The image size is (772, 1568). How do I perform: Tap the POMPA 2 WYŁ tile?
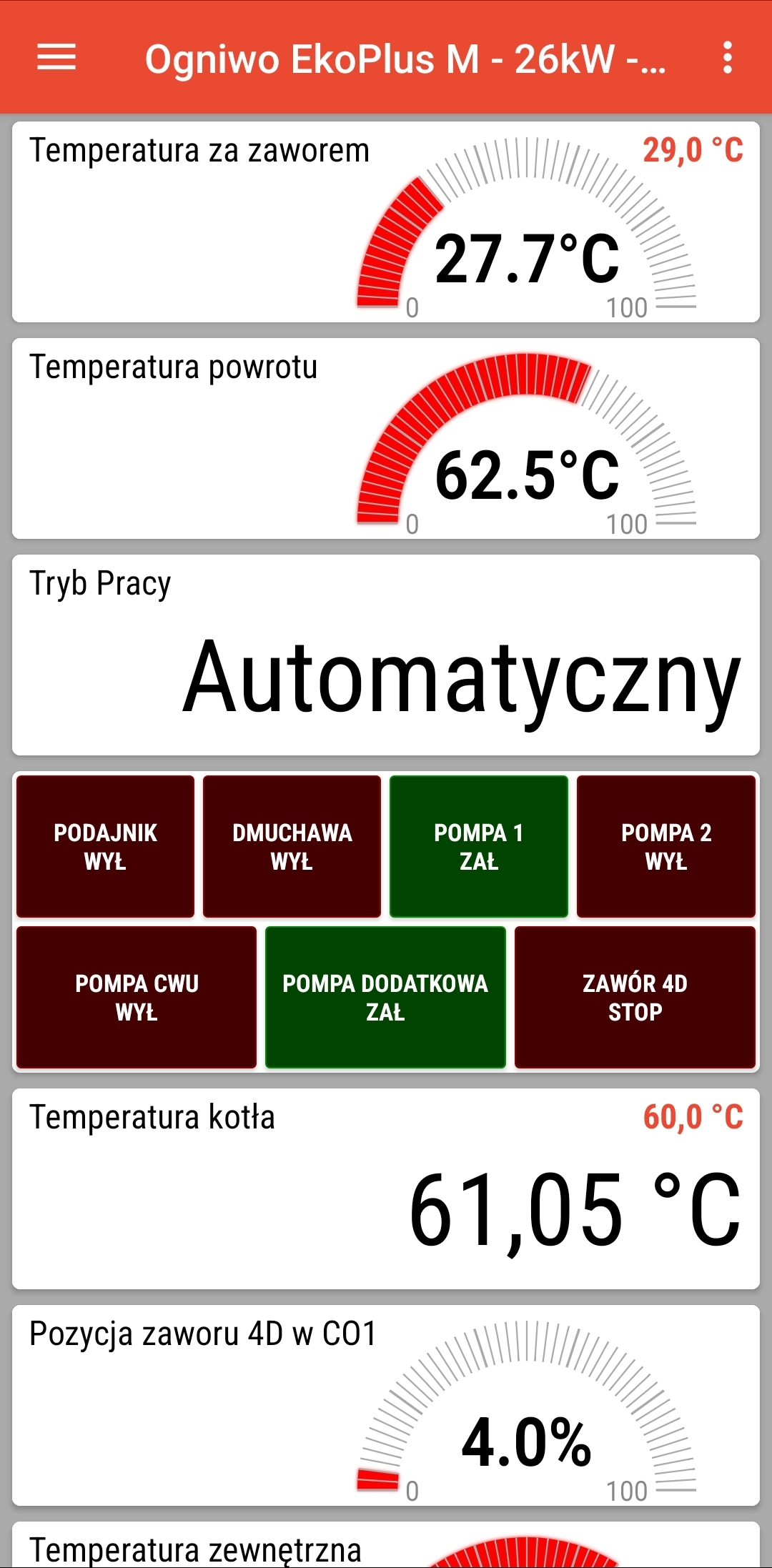(665, 846)
